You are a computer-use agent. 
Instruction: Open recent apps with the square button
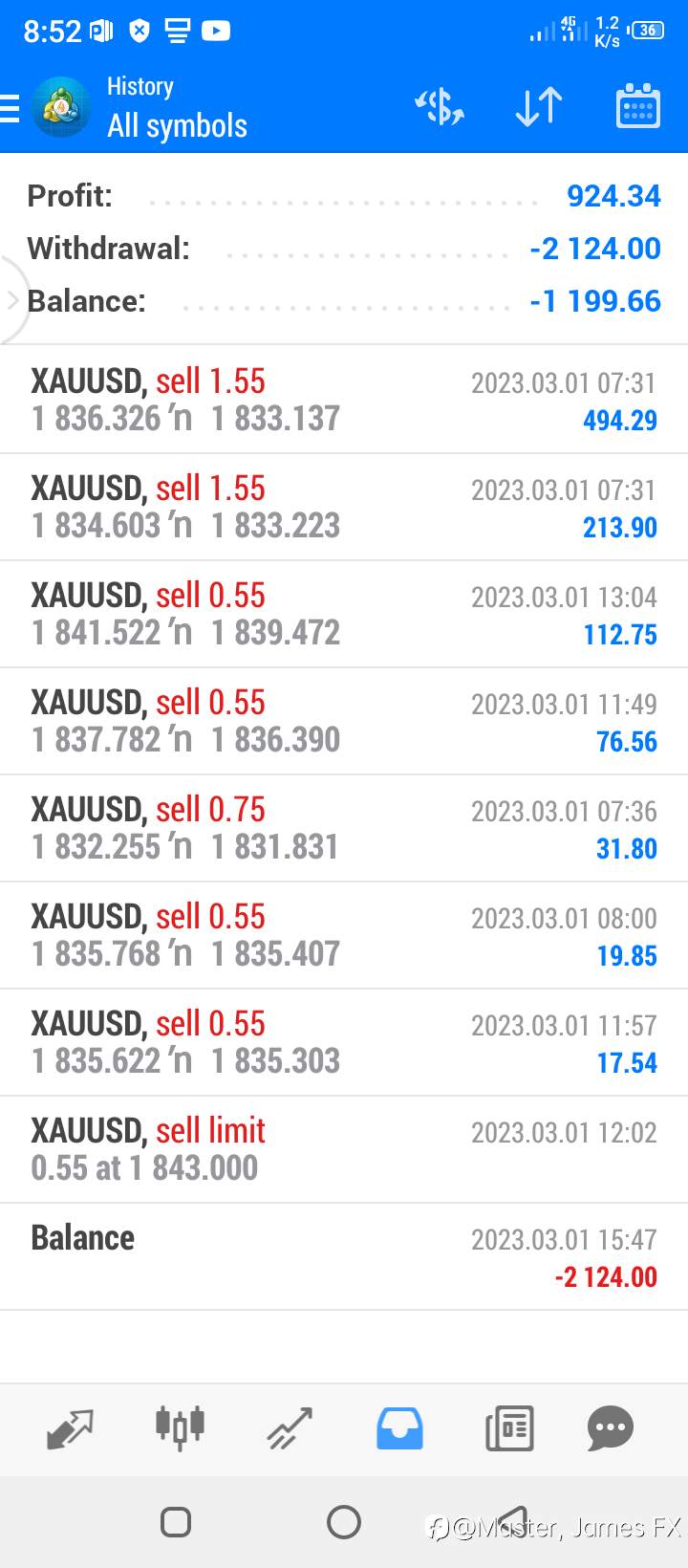point(176,1521)
